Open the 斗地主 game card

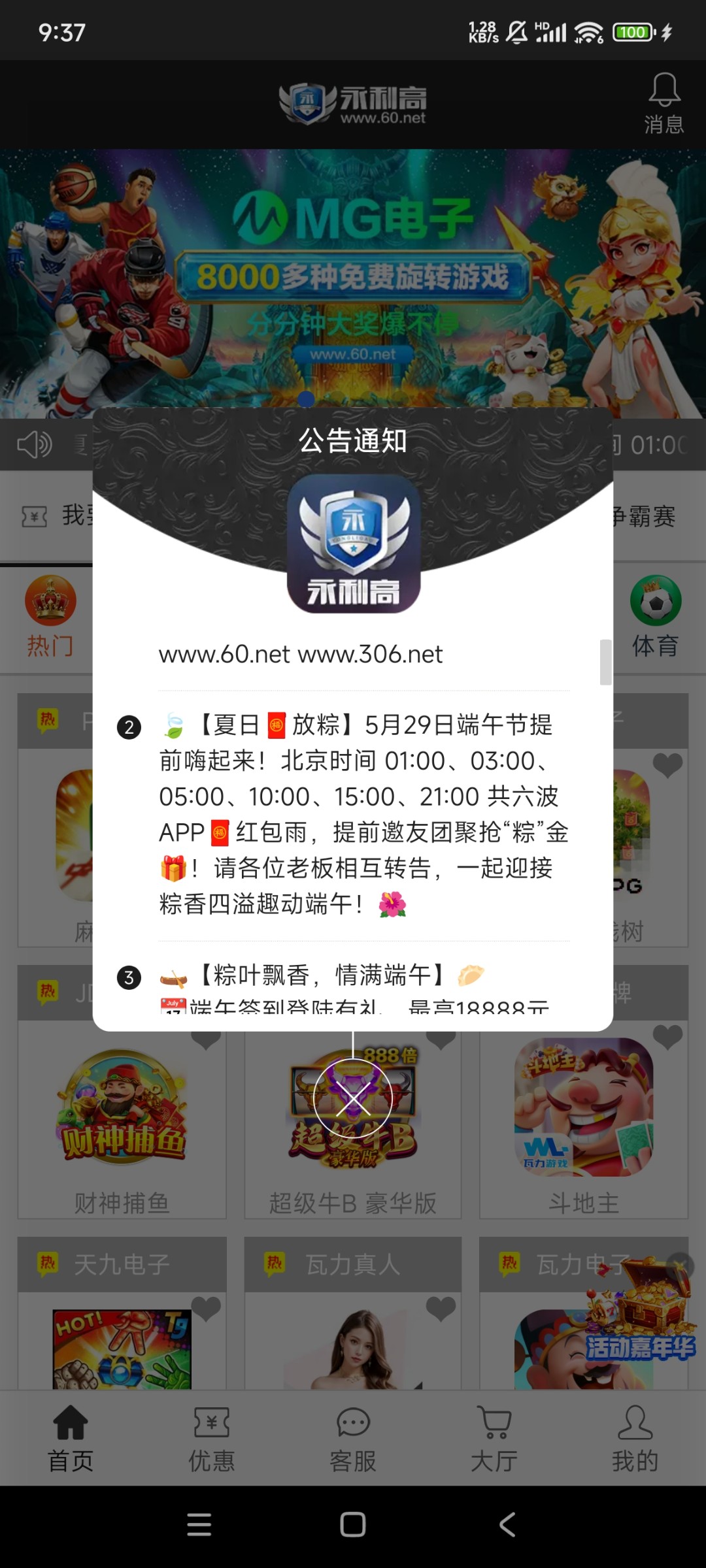click(583, 1125)
